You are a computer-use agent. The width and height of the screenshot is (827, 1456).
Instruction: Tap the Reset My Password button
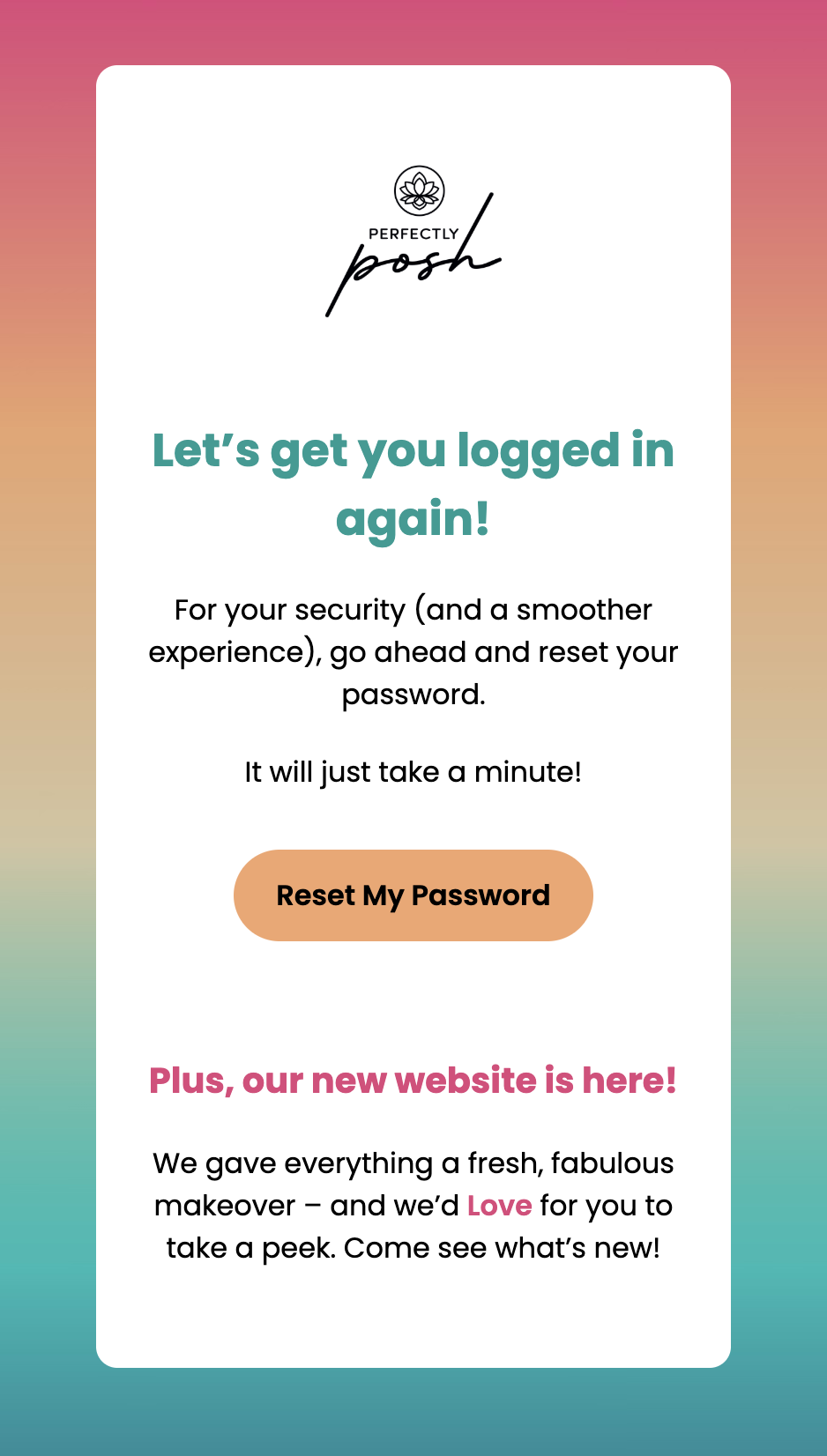tap(413, 895)
